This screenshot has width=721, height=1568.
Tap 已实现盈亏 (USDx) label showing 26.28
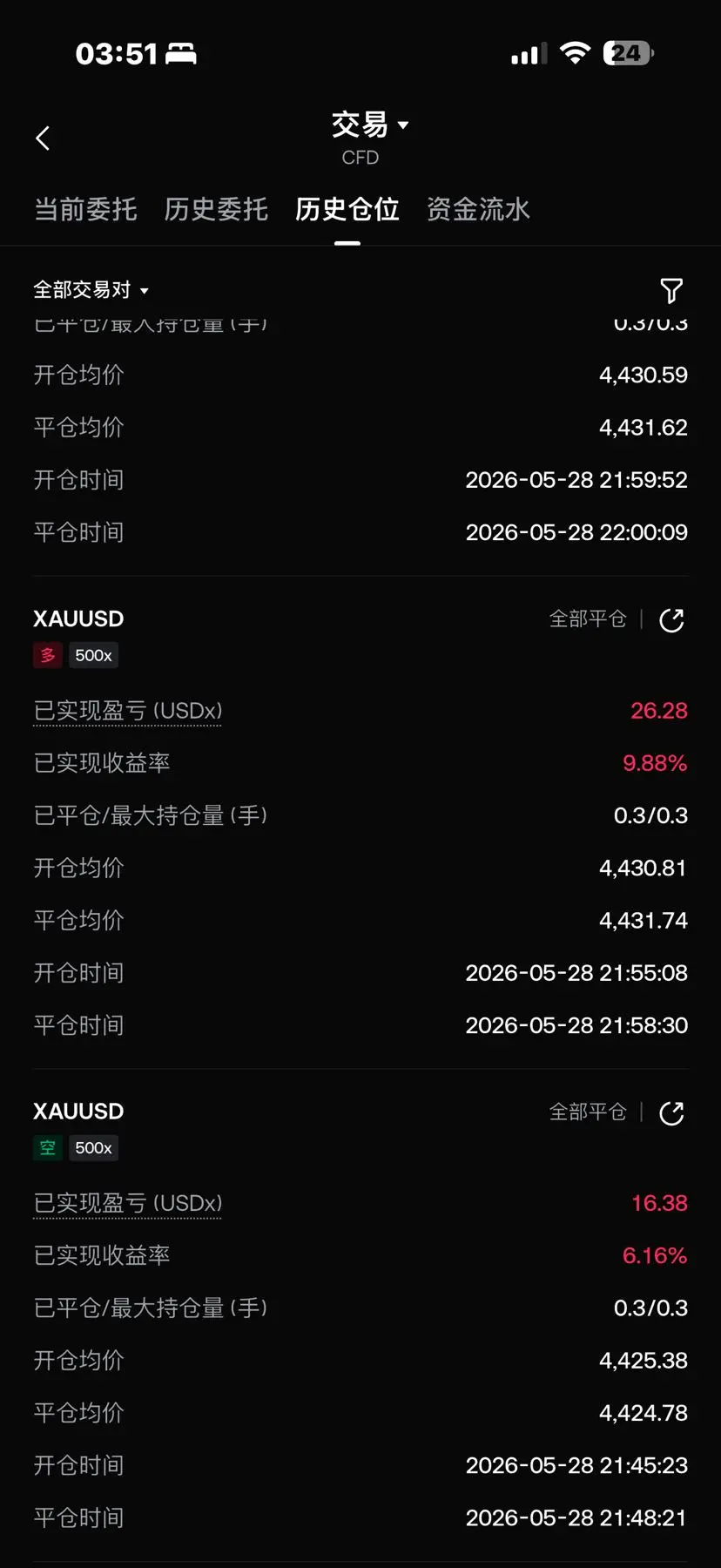pos(128,711)
